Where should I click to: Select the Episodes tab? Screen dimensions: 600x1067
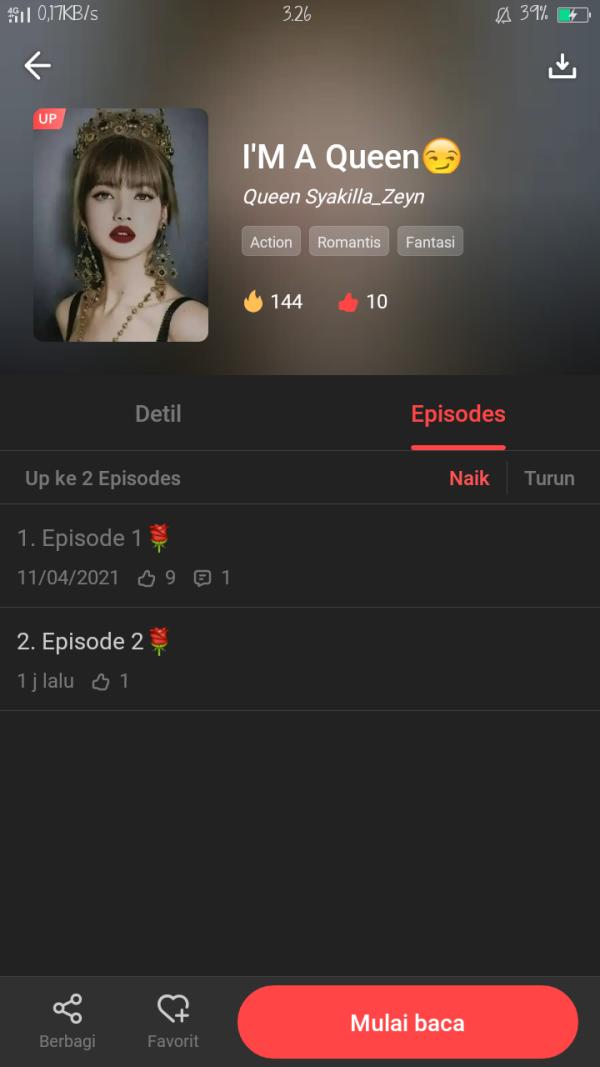click(x=458, y=414)
